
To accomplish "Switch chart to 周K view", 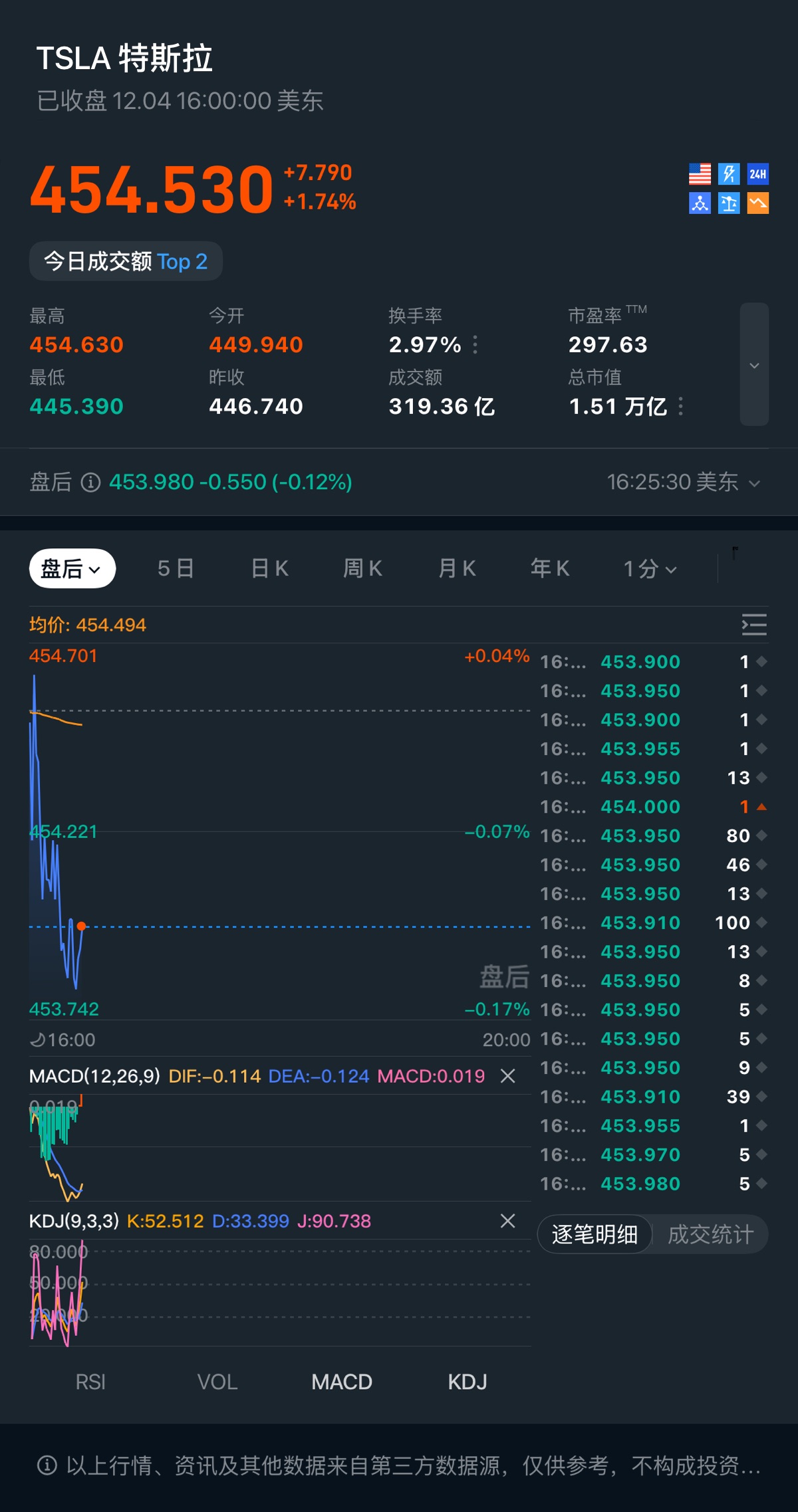I will click(362, 569).
